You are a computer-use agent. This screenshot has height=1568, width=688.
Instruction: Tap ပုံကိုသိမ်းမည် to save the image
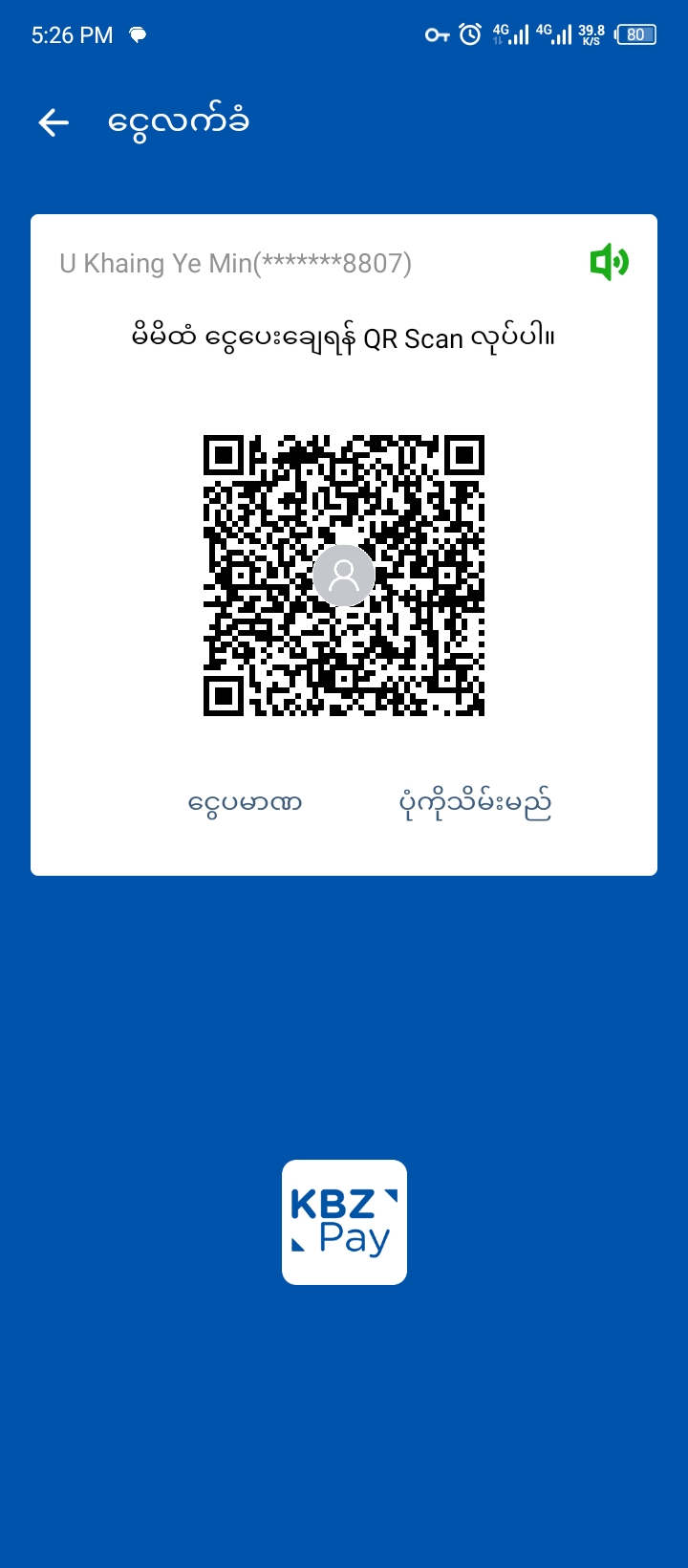475,804
